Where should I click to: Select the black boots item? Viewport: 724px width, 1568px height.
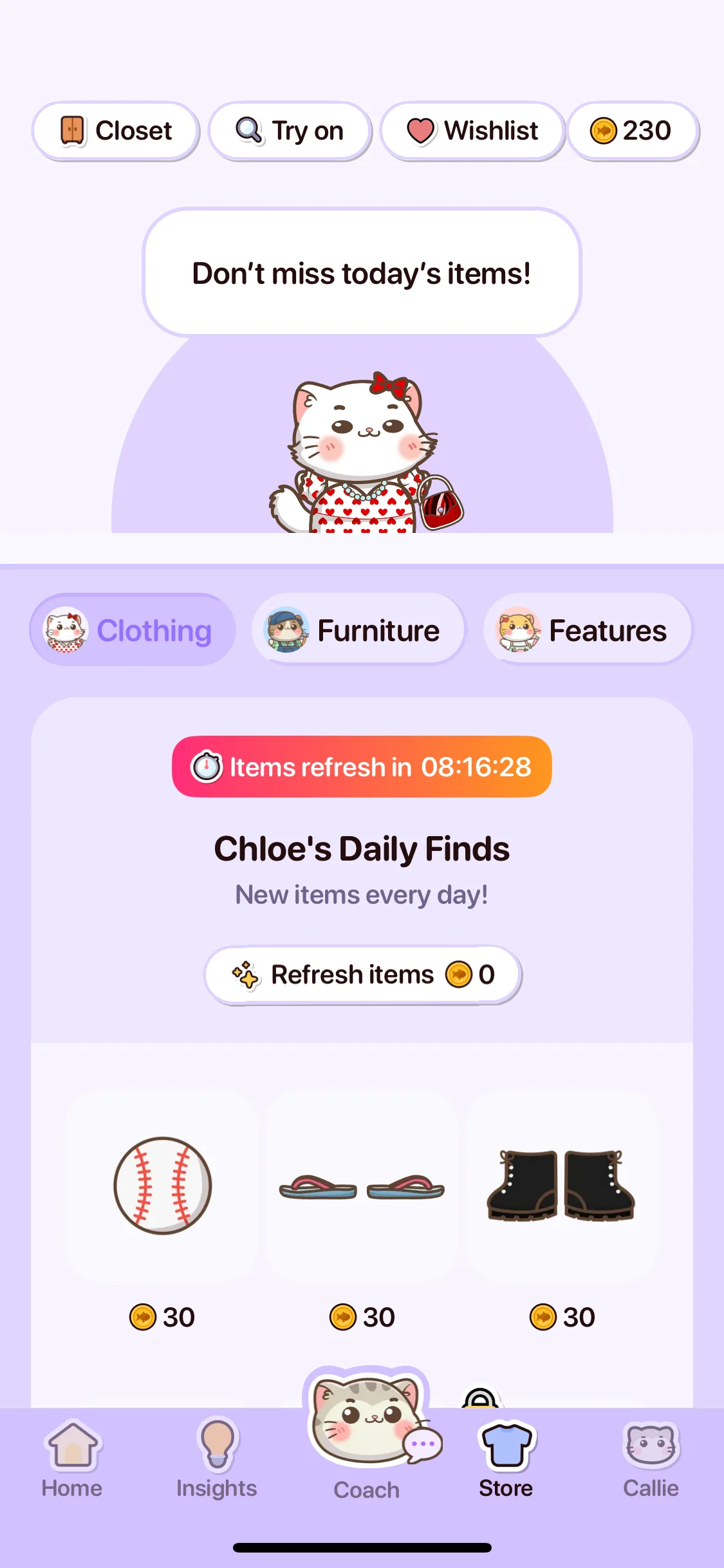point(561,1186)
